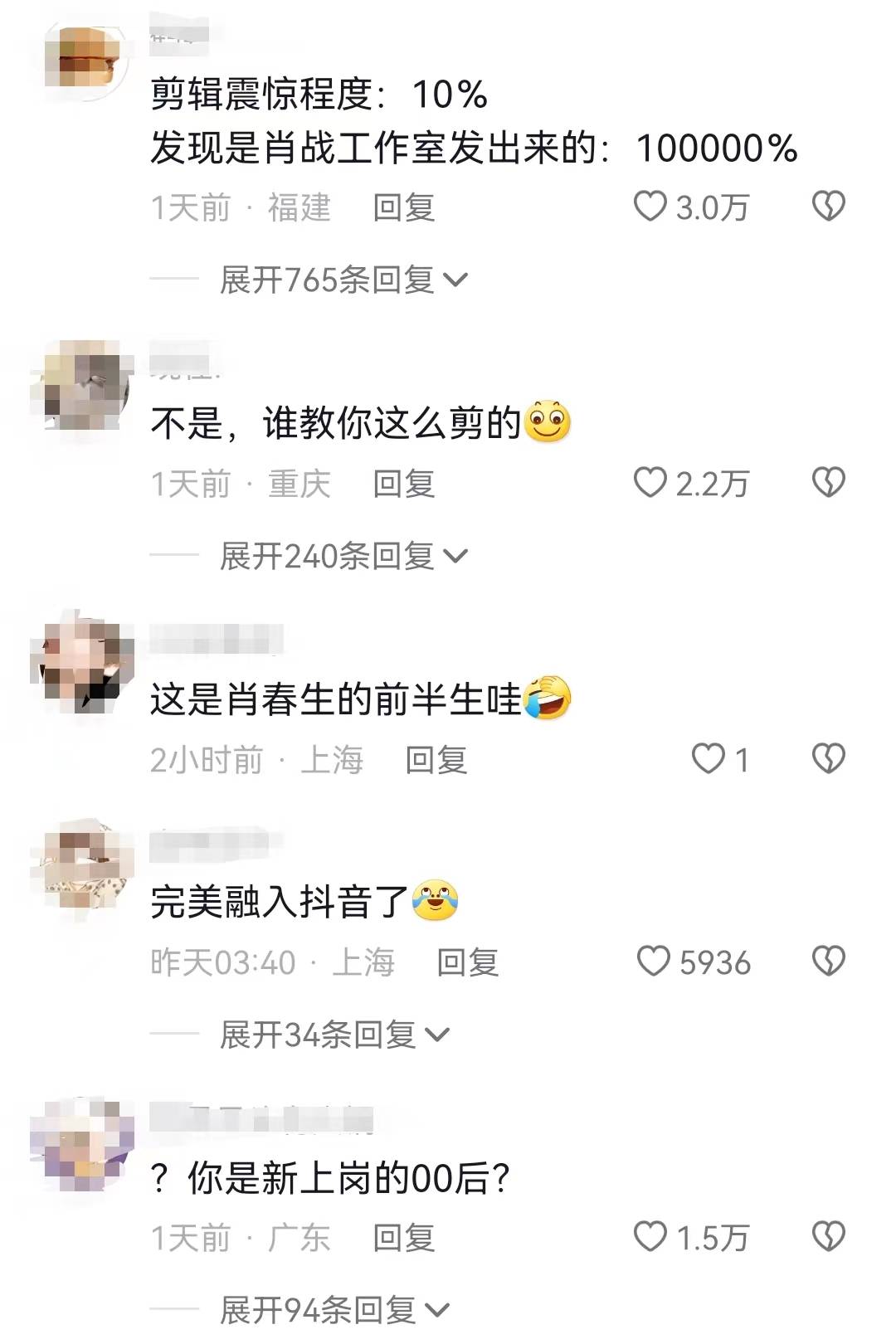896x1344 pixels.
Task: Expand 240 replies
Action: click(343, 556)
